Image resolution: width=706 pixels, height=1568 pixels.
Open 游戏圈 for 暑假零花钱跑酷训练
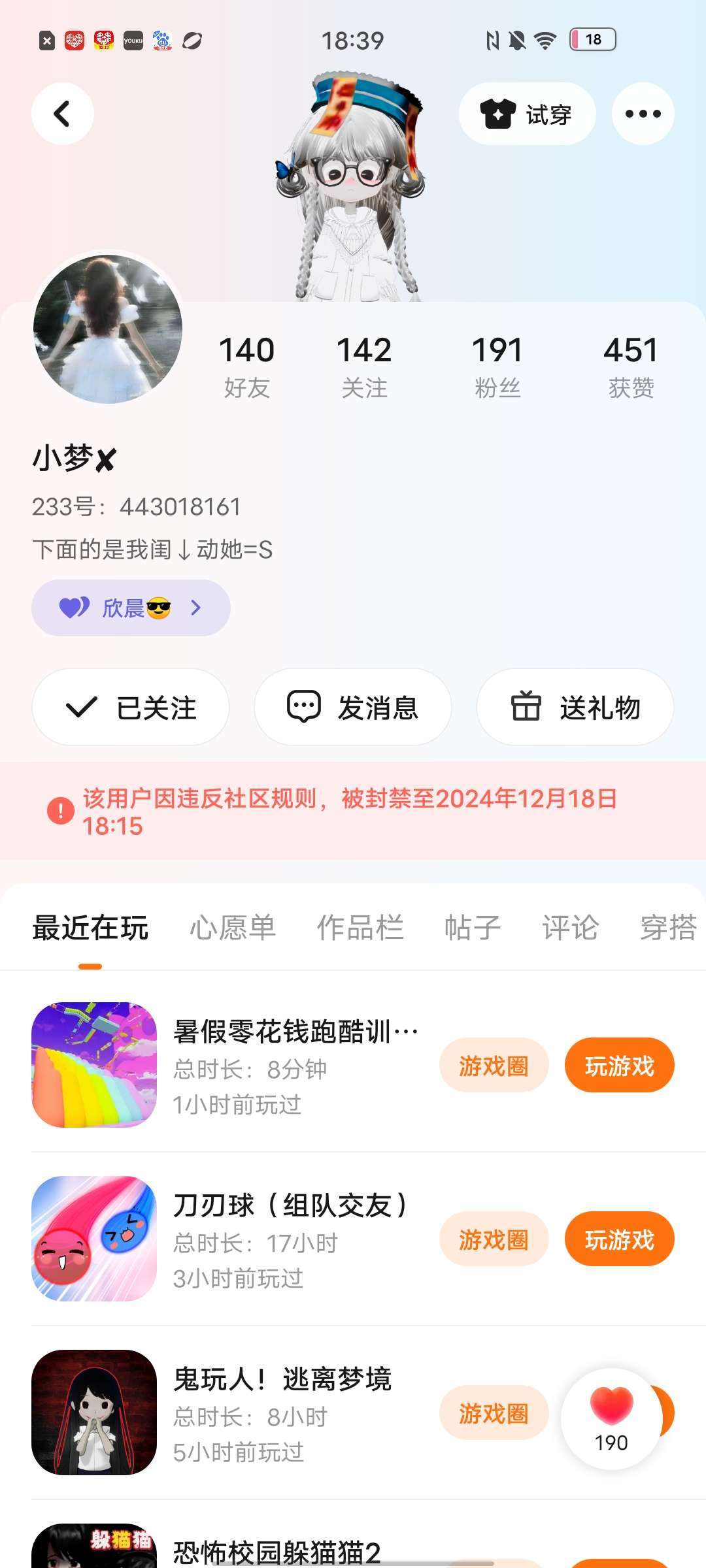coord(494,1066)
